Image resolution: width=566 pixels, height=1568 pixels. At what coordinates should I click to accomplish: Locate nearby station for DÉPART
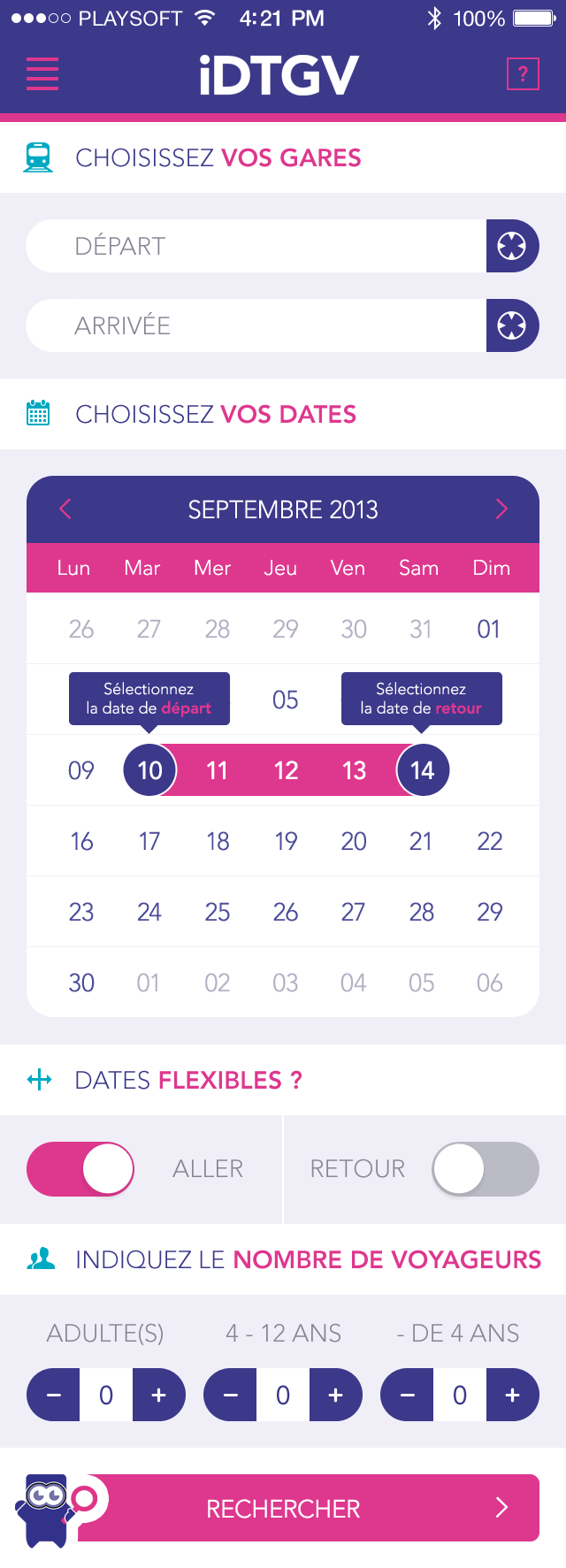pos(512,246)
